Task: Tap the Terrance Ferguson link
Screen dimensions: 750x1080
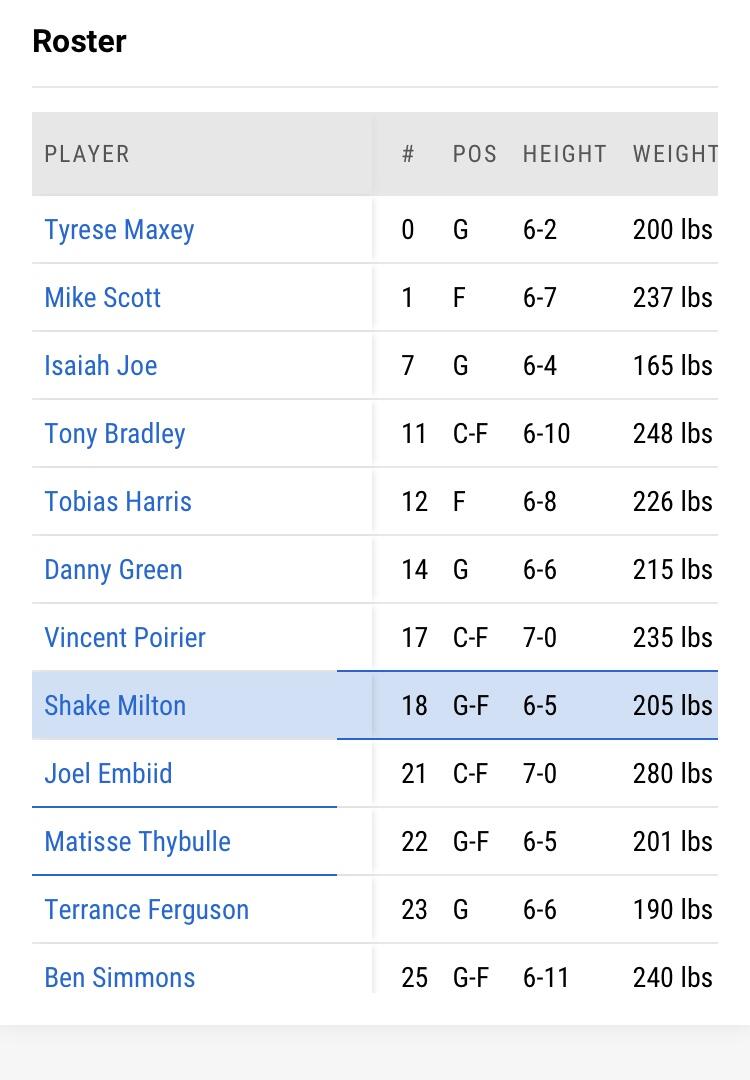Action: click(x=147, y=910)
